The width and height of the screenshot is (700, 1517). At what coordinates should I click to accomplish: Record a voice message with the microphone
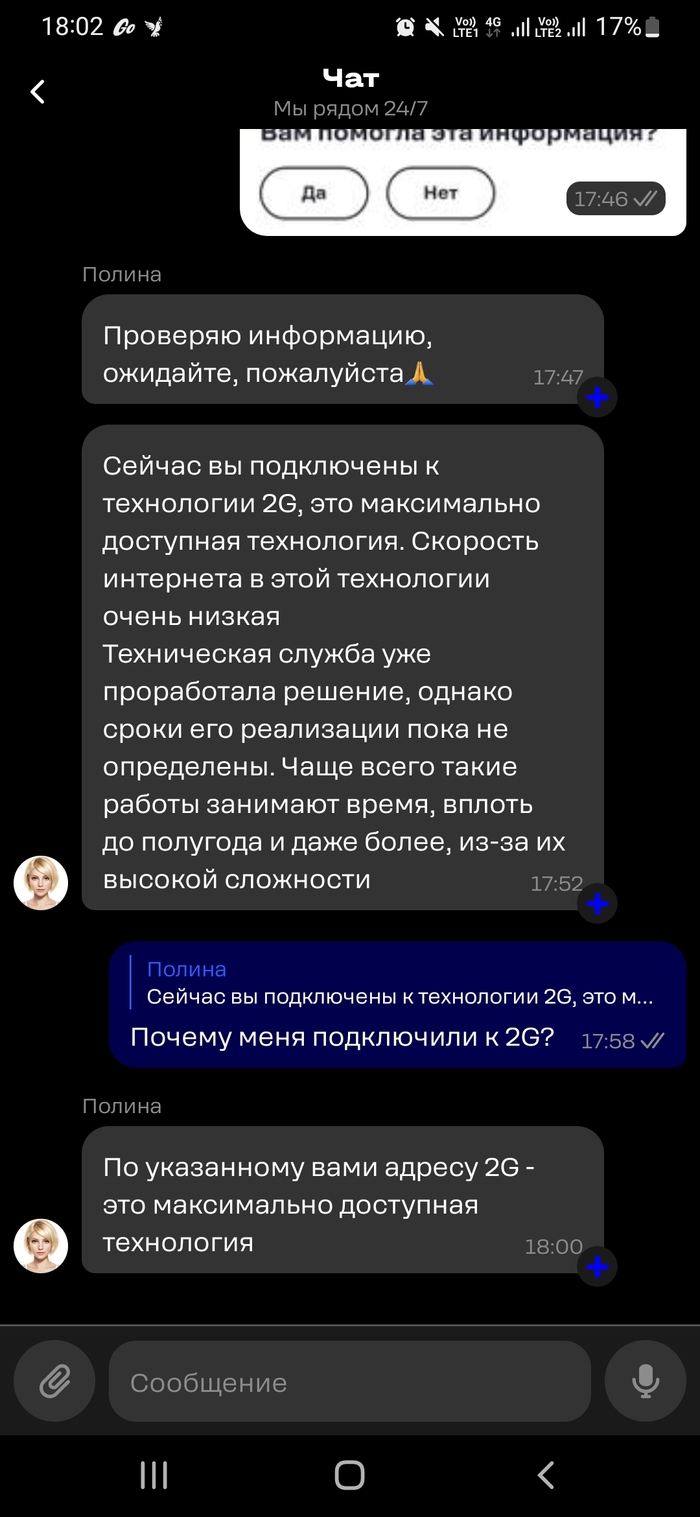coord(645,1382)
